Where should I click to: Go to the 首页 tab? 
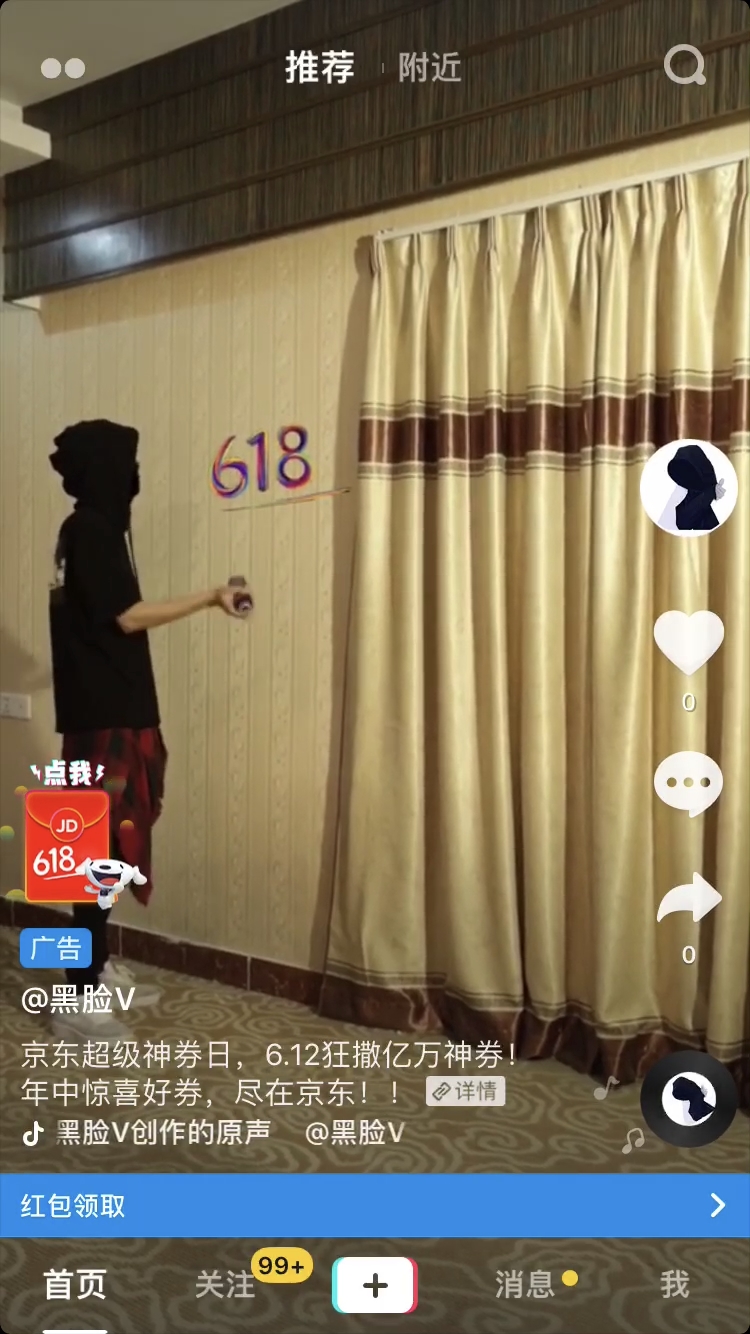75,1285
